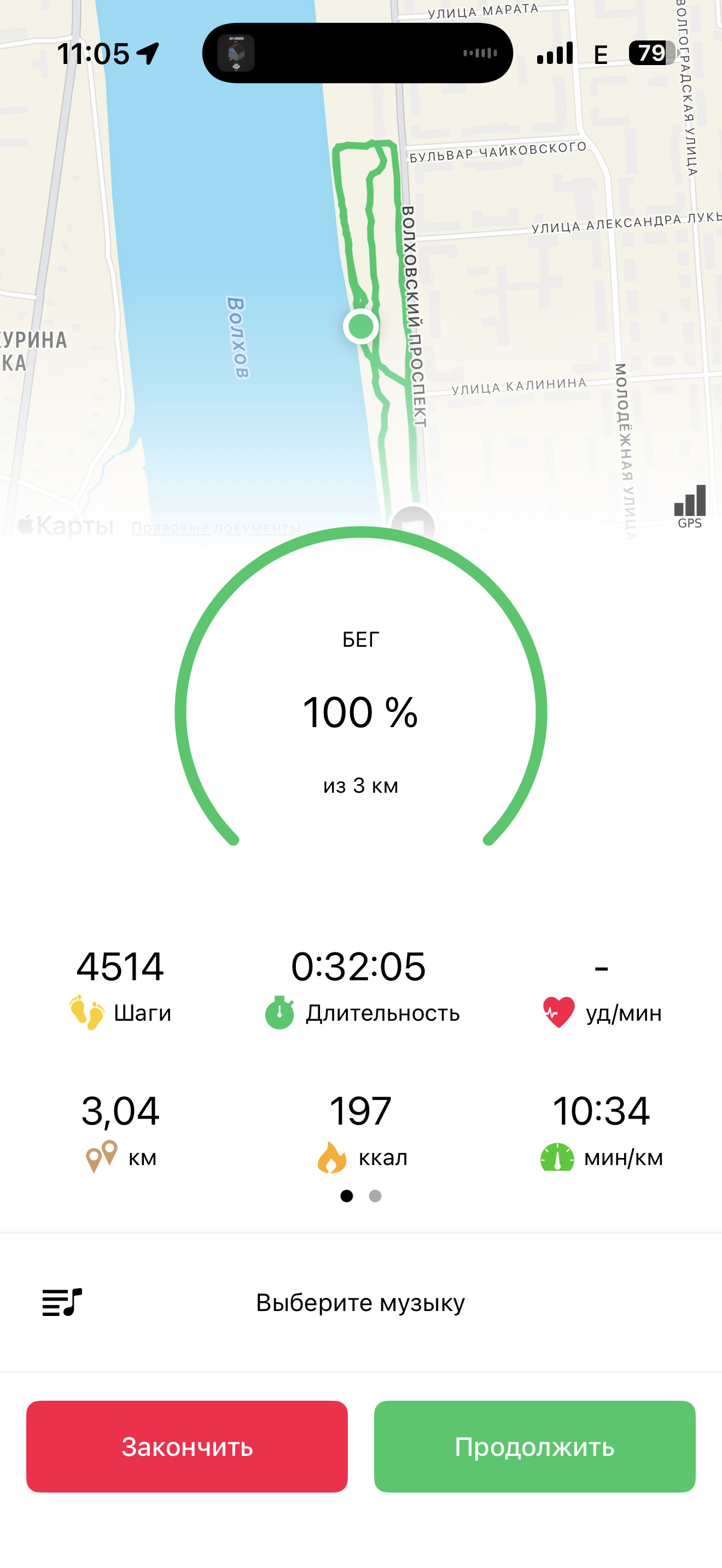Open Правовые документы link on map
The image size is (722, 1568).
[x=216, y=527]
